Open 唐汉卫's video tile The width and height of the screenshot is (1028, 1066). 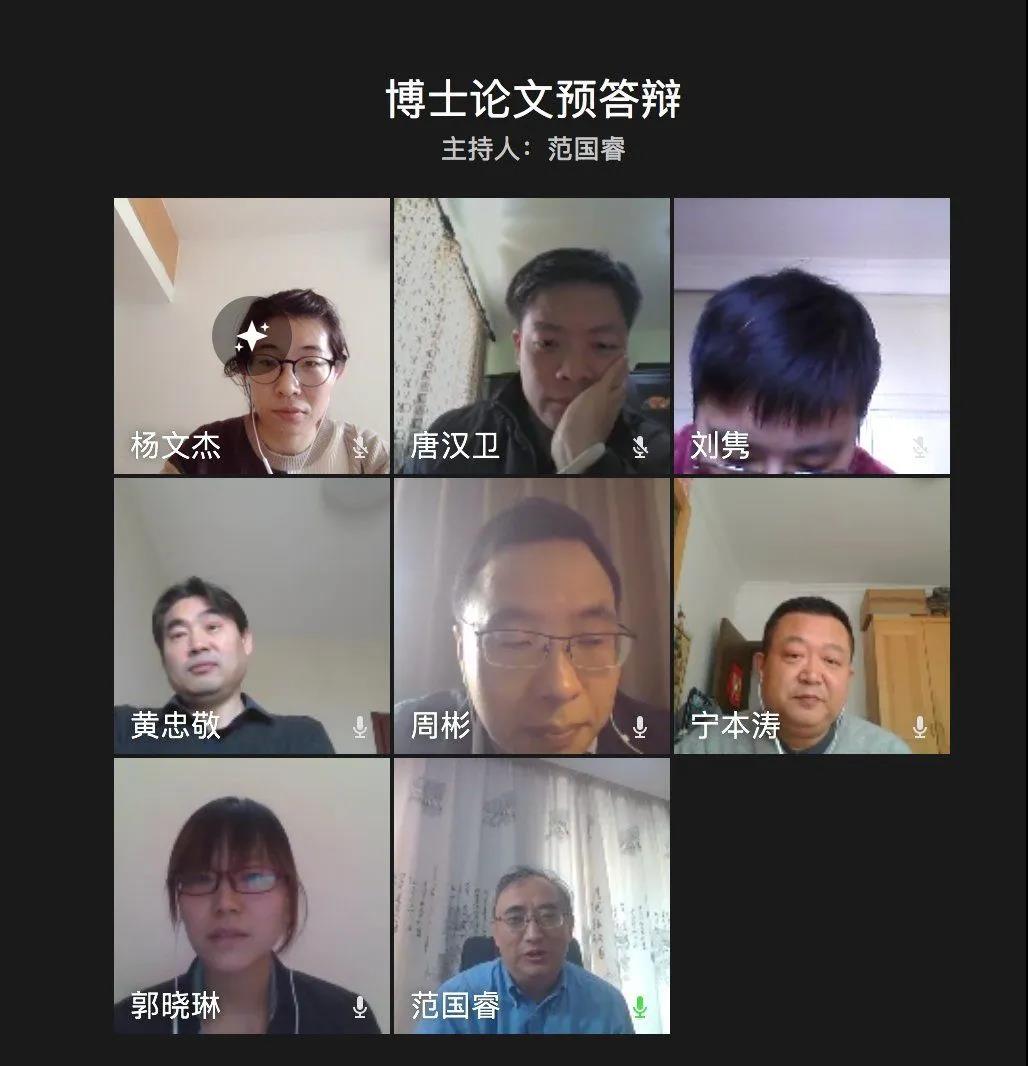pos(531,336)
